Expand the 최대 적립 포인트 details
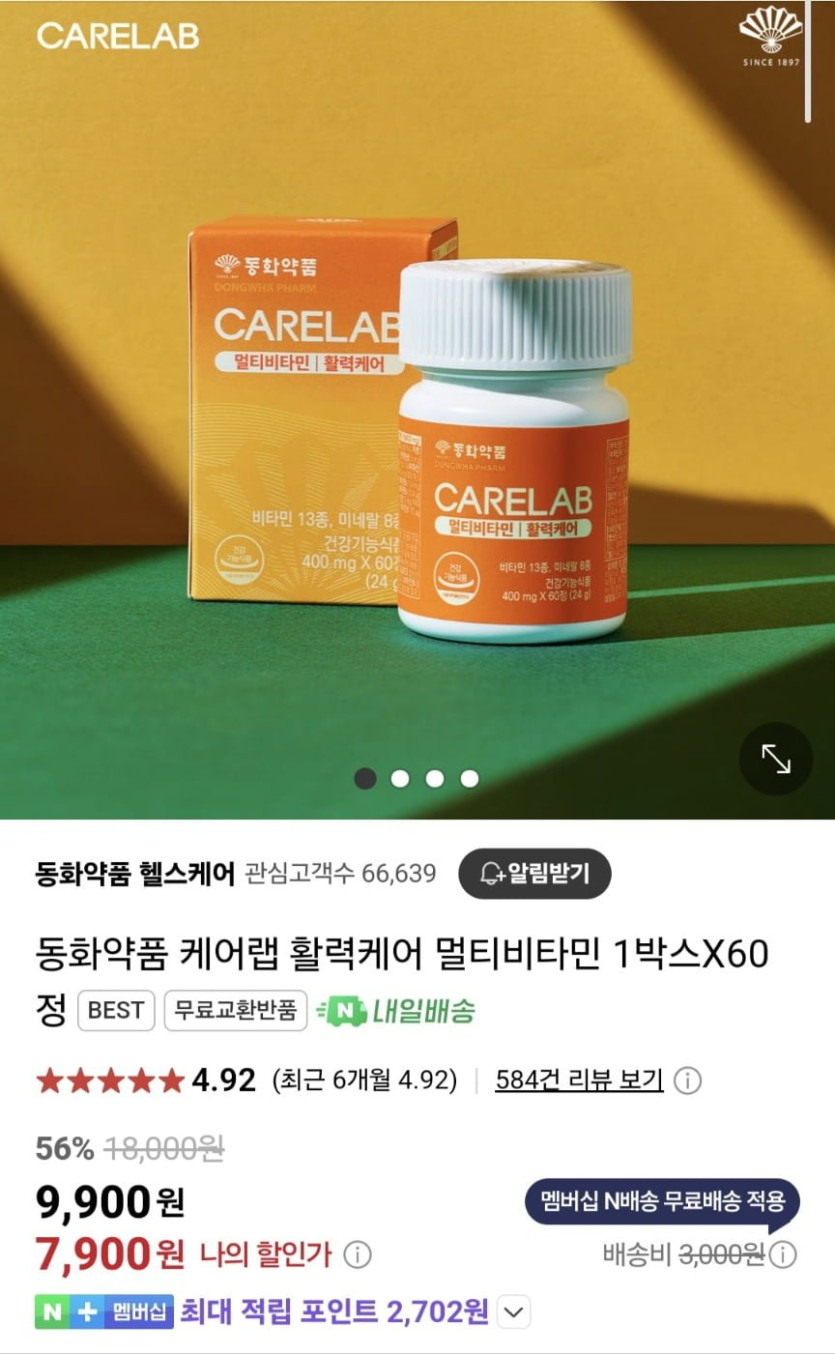 [514, 1312]
